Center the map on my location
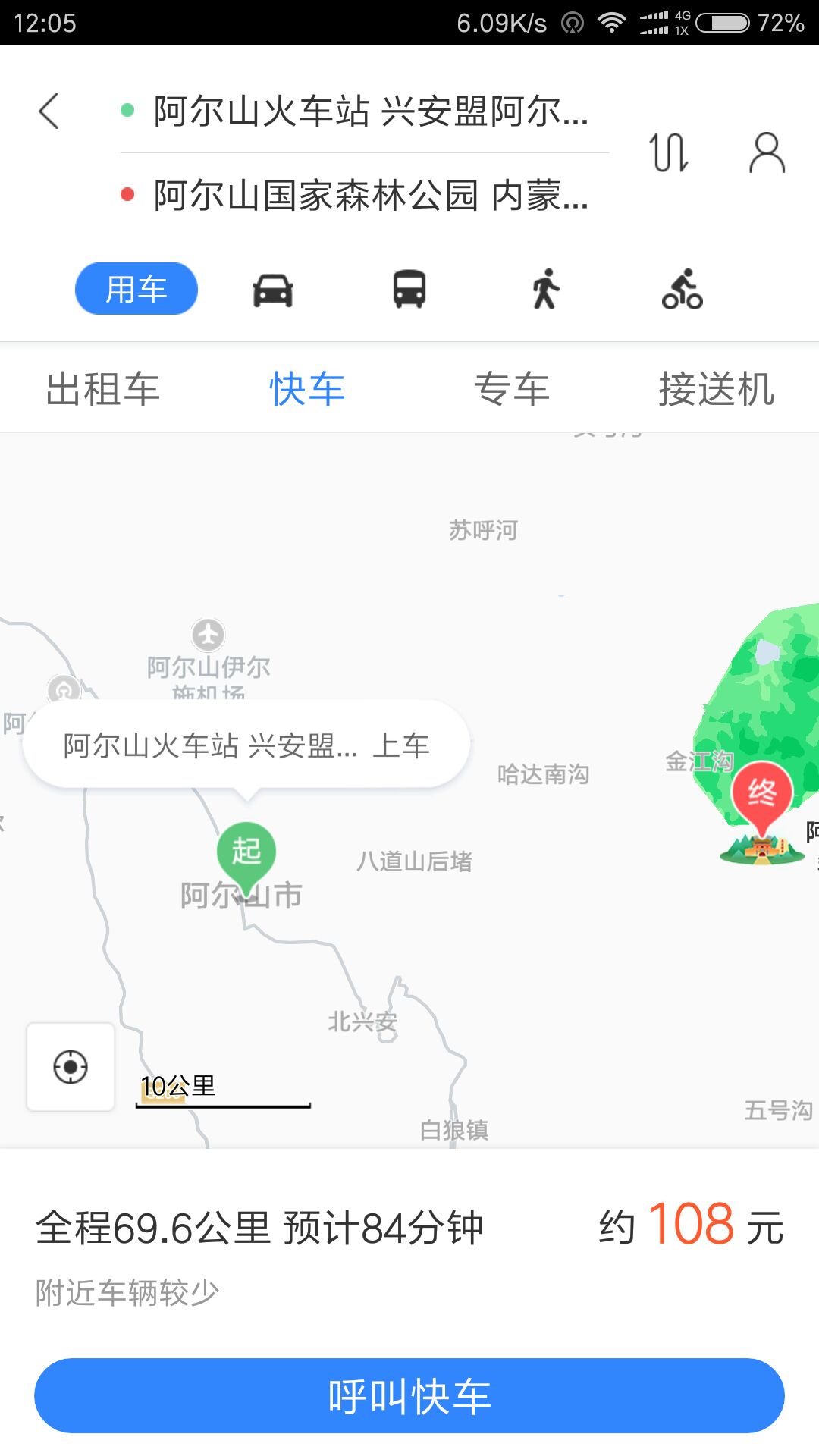 [71, 1067]
